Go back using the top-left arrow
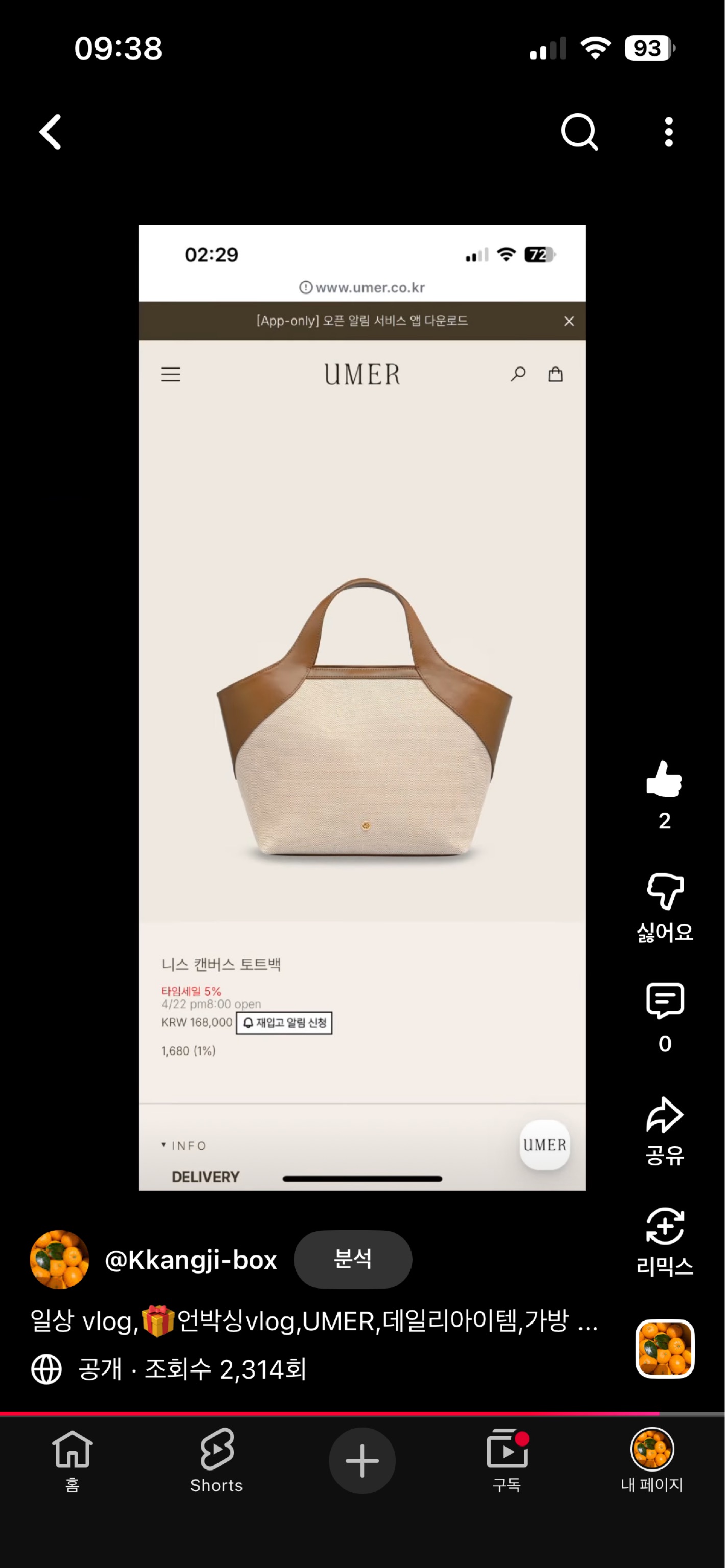The image size is (725, 1568). point(51,132)
